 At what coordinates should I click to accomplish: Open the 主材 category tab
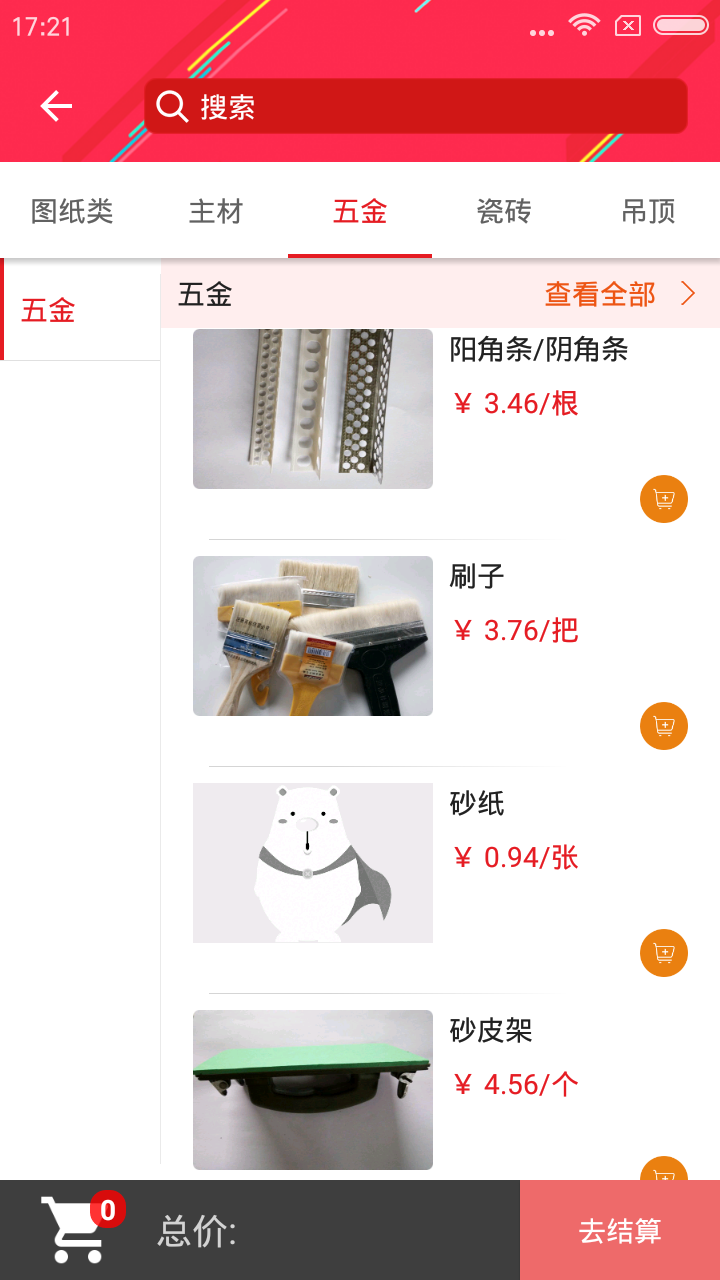(215, 212)
